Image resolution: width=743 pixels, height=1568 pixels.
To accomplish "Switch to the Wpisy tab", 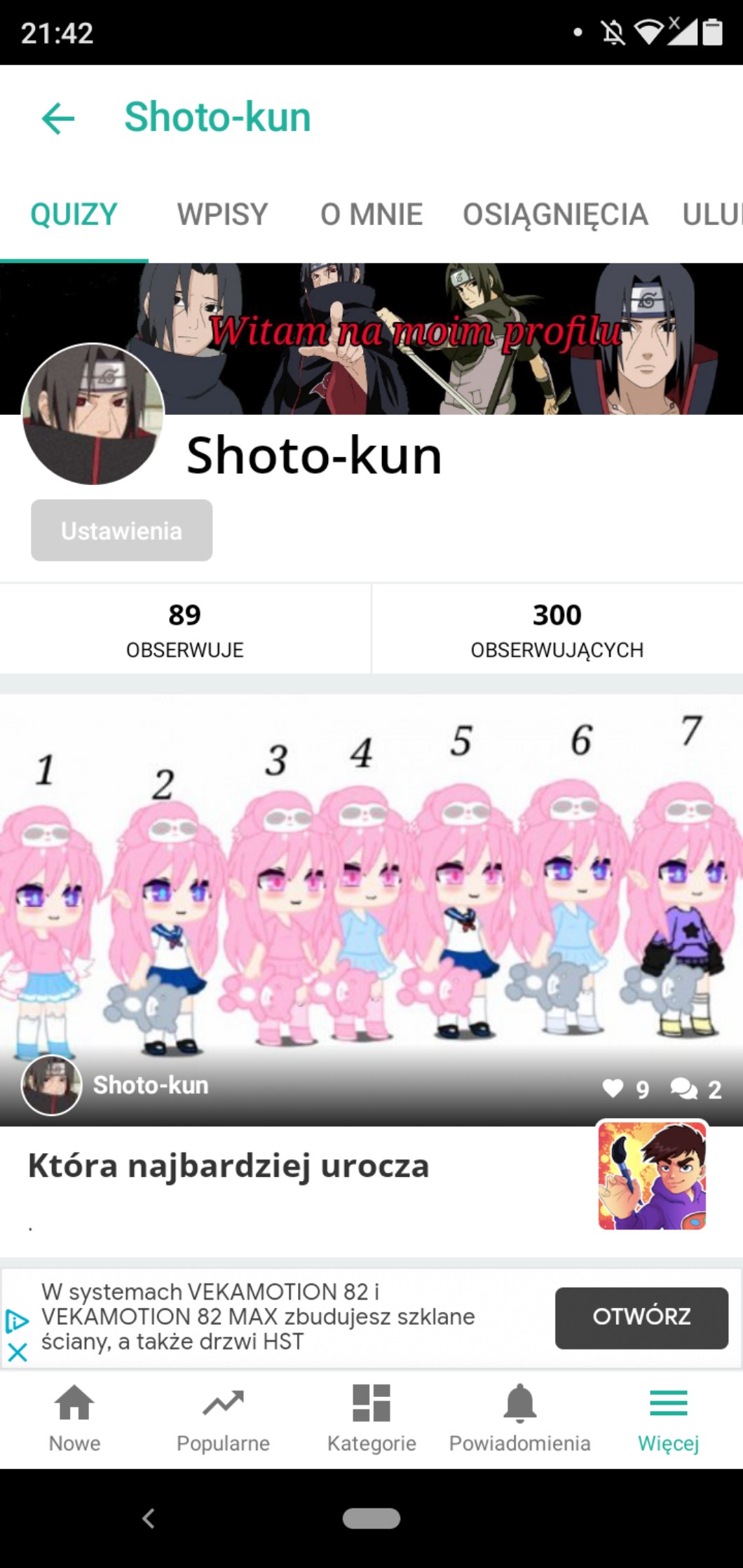I will coord(222,214).
